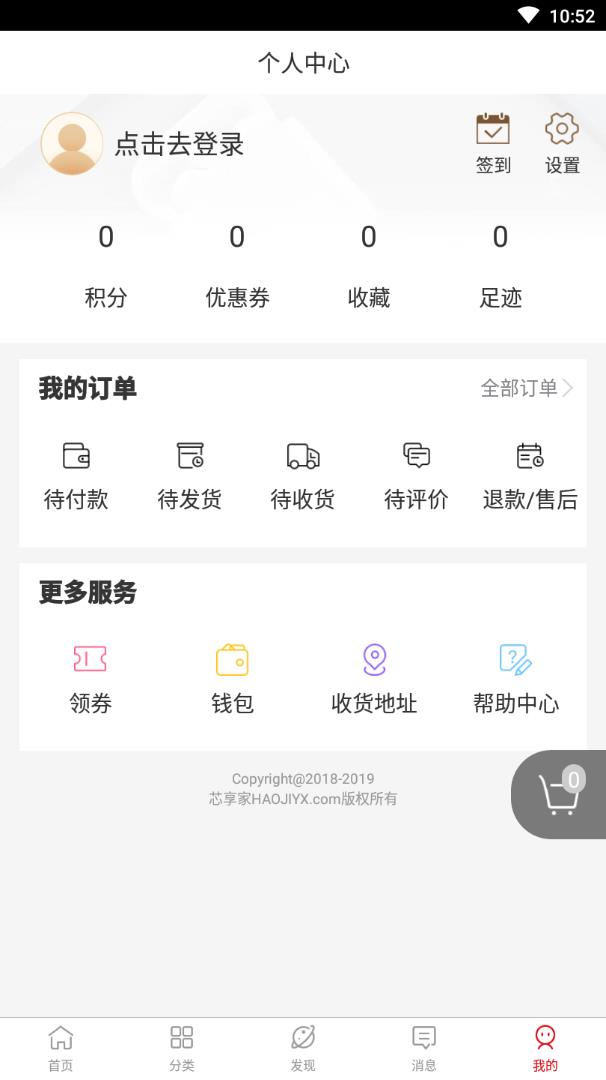Select the 优惠券 coupons count
This screenshot has height=1080, width=606.
(237, 265)
